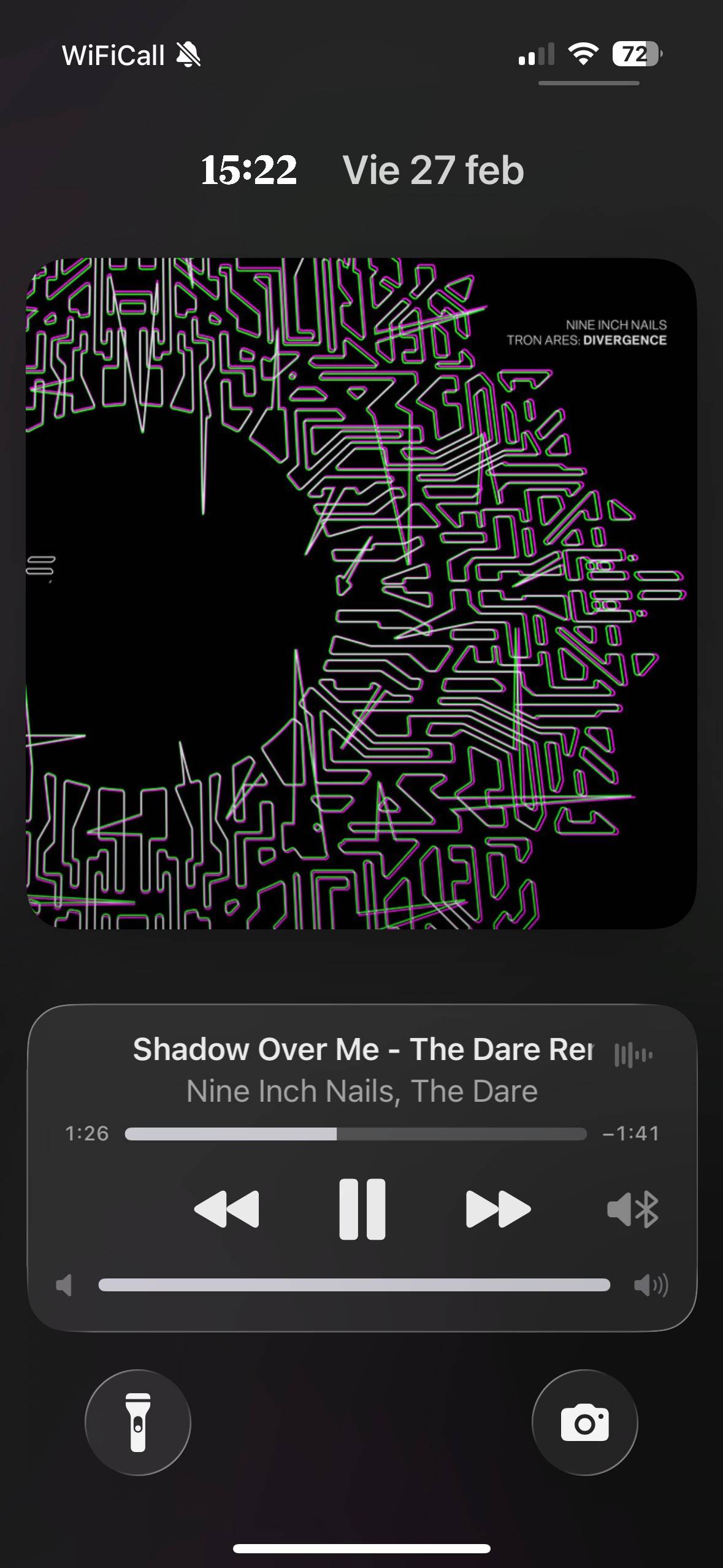Launch the camera from the lock screen

click(x=584, y=1422)
